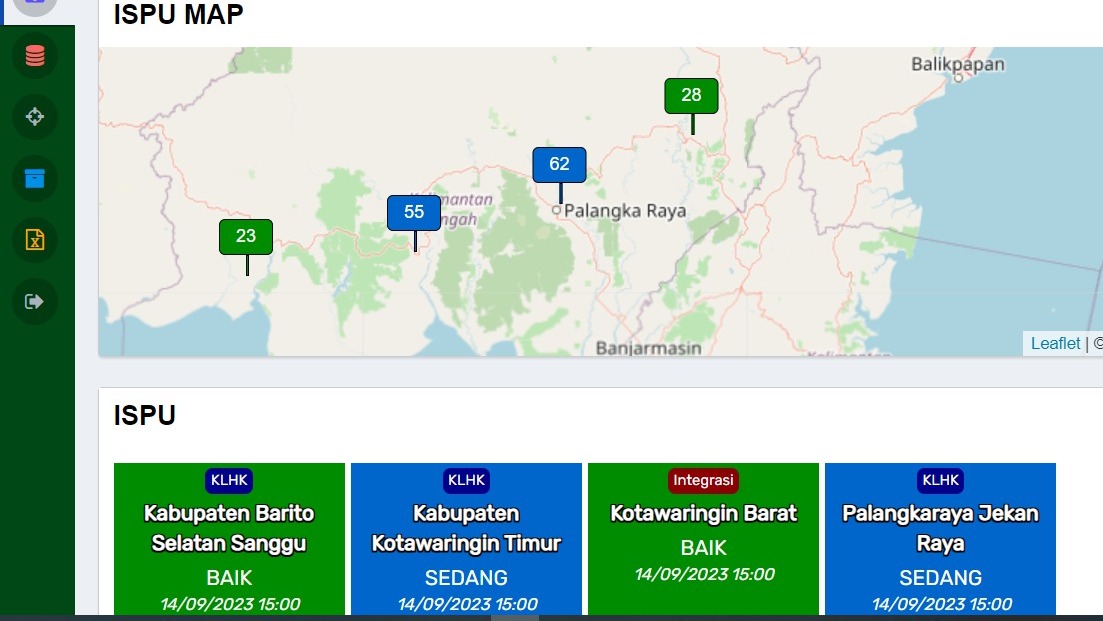Open the Kabupaten Kotawaringin Timur card
The image size is (1103, 621).
coord(466,540)
